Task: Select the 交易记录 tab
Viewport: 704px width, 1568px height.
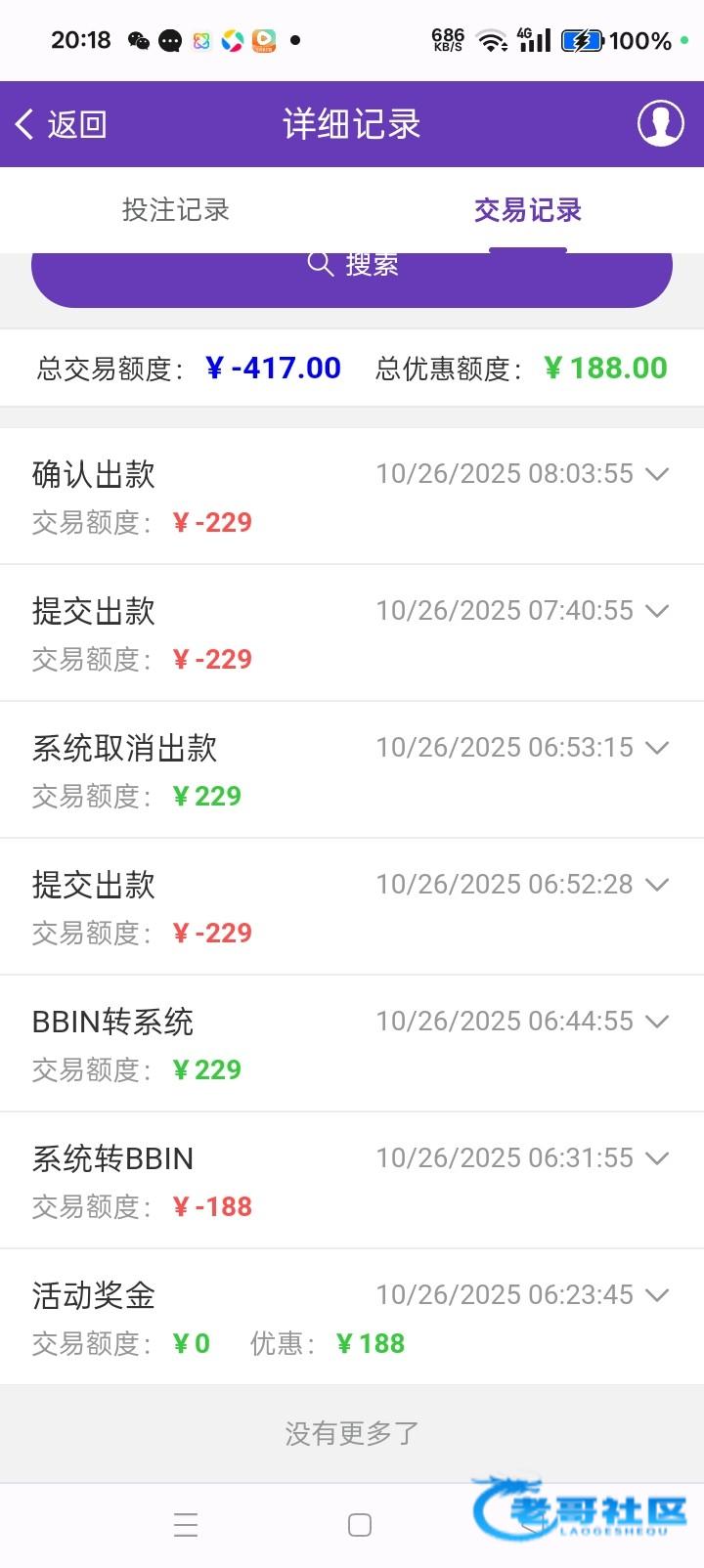Action: (528, 209)
